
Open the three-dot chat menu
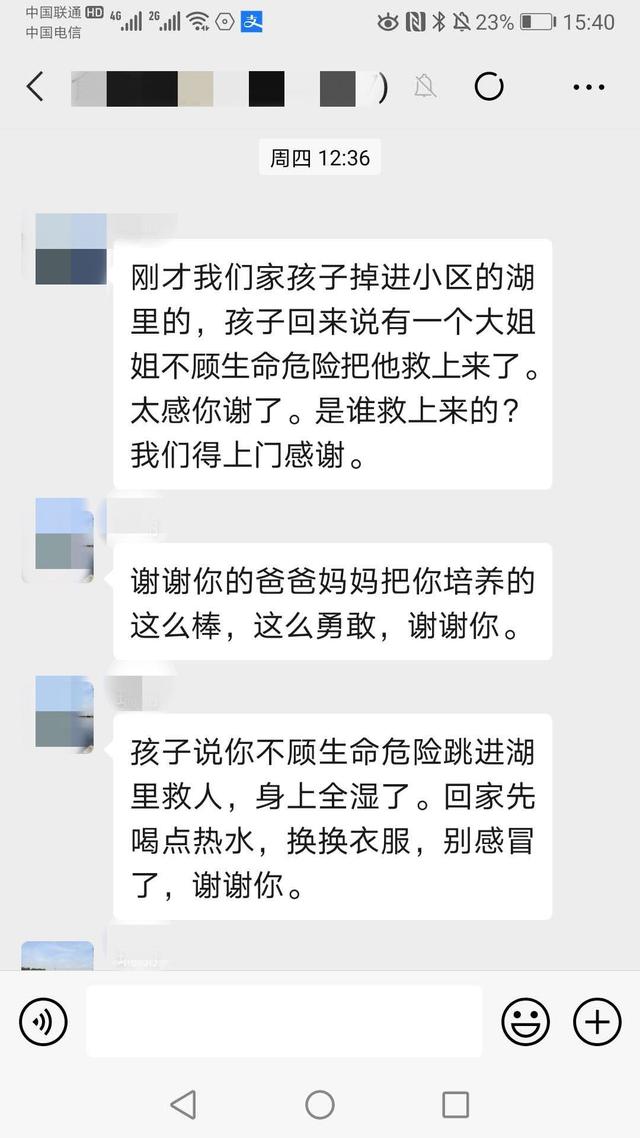589,87
